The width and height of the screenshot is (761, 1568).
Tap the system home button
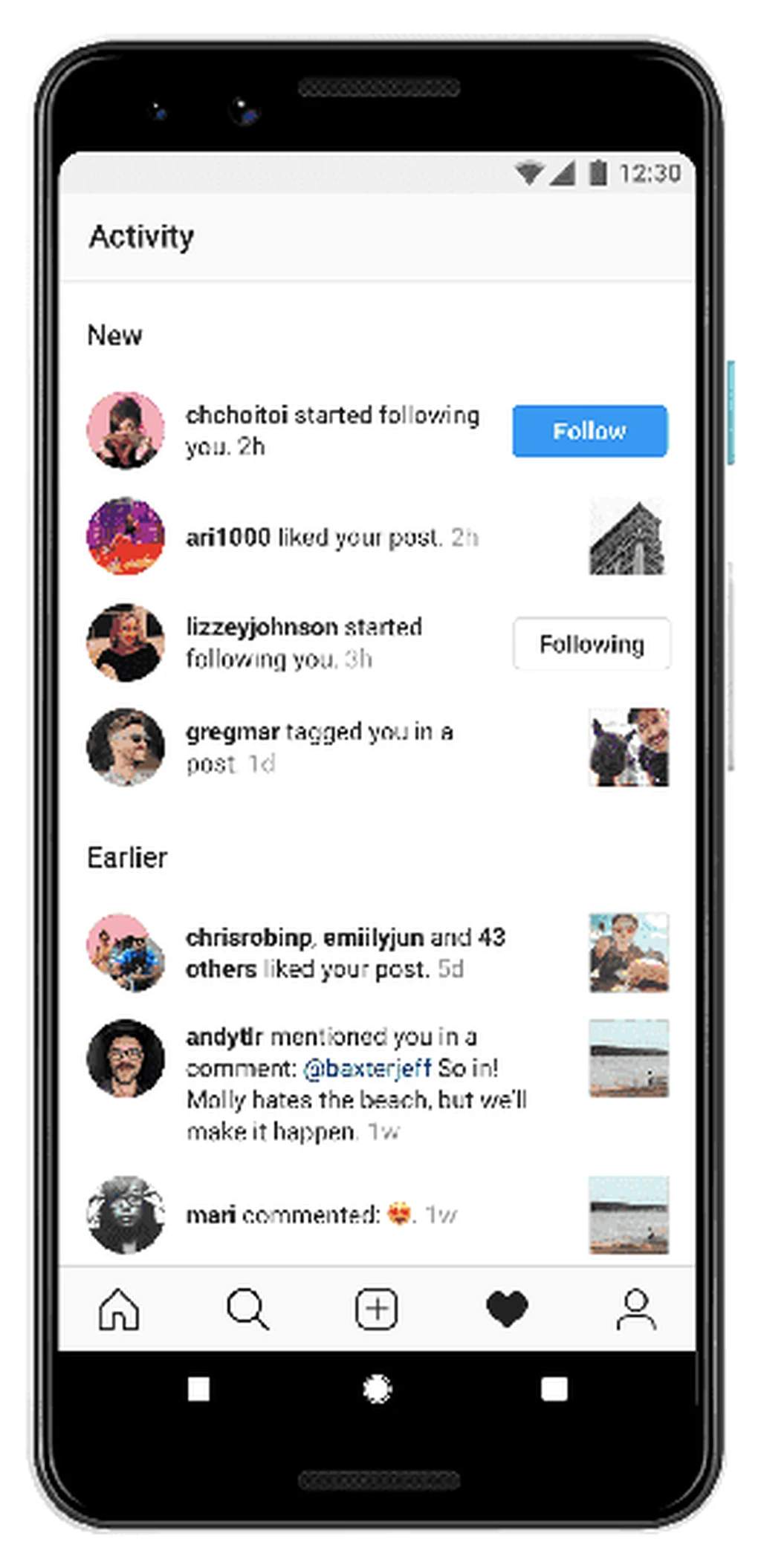377,1388
